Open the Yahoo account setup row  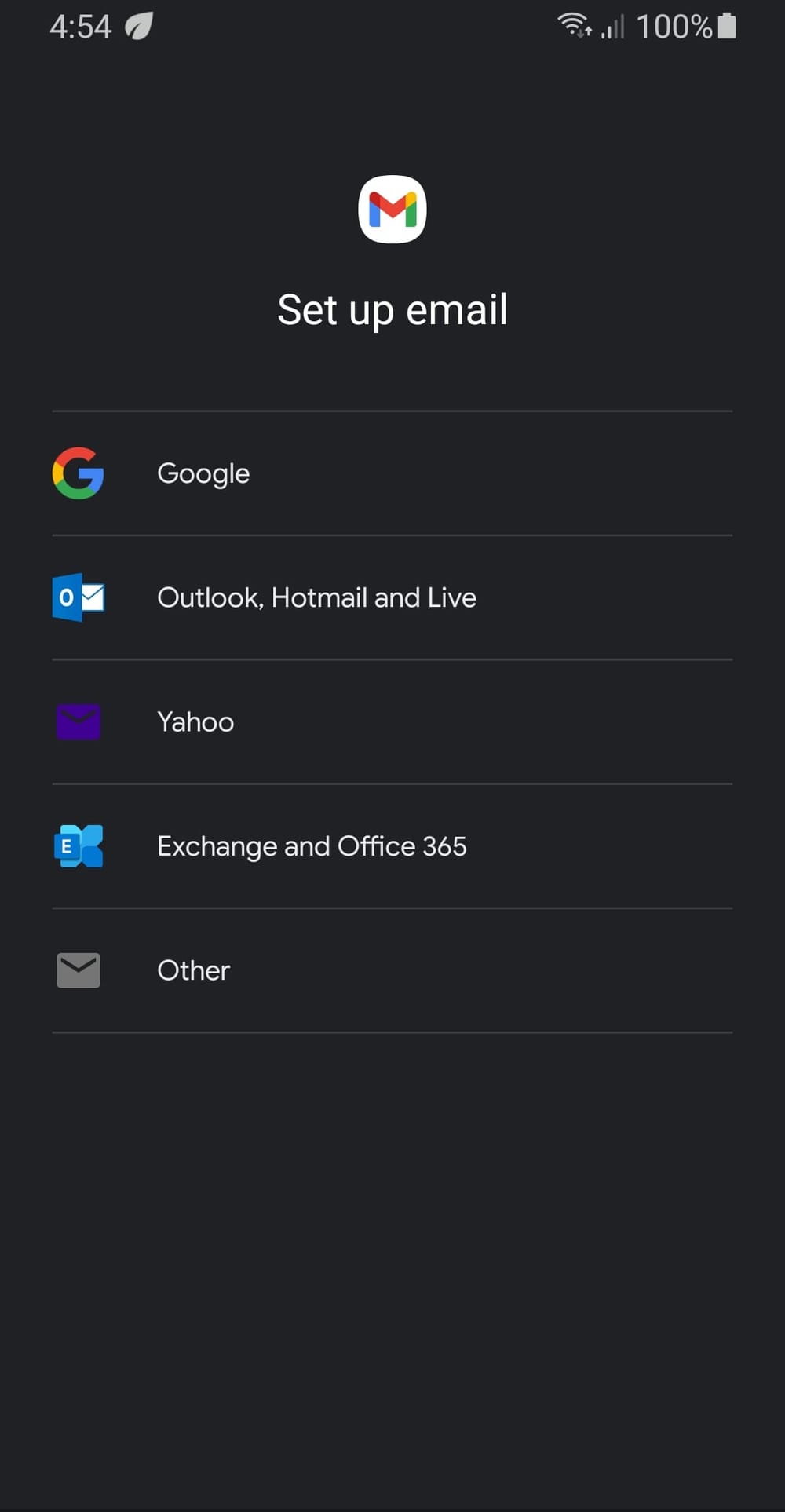click(x=392, y=721)
